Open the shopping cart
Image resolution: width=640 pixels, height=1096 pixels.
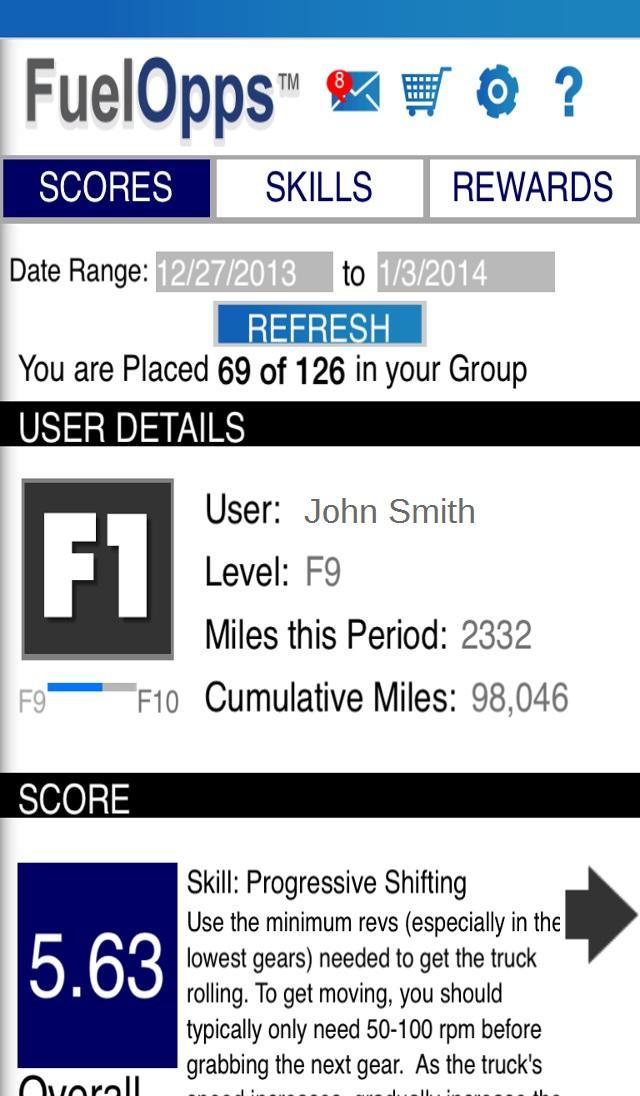(426, 92)
